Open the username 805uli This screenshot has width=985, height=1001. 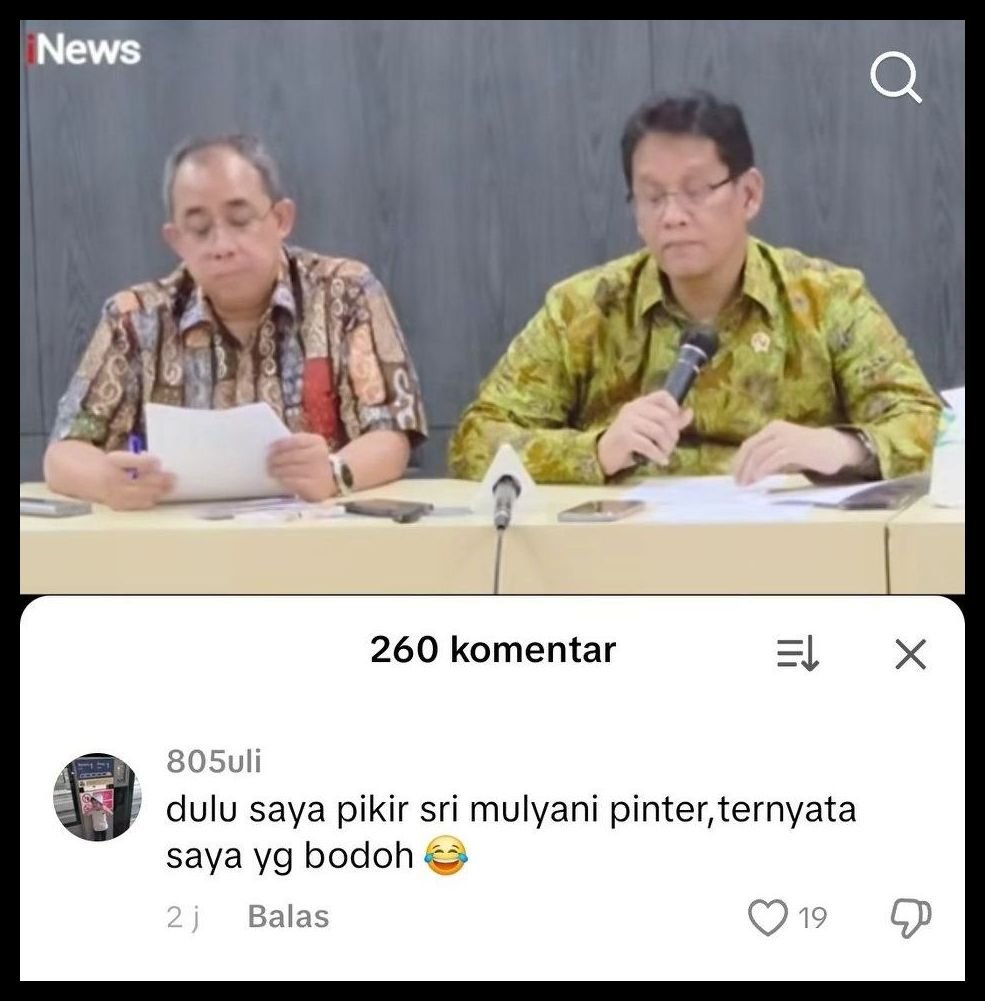213,761
